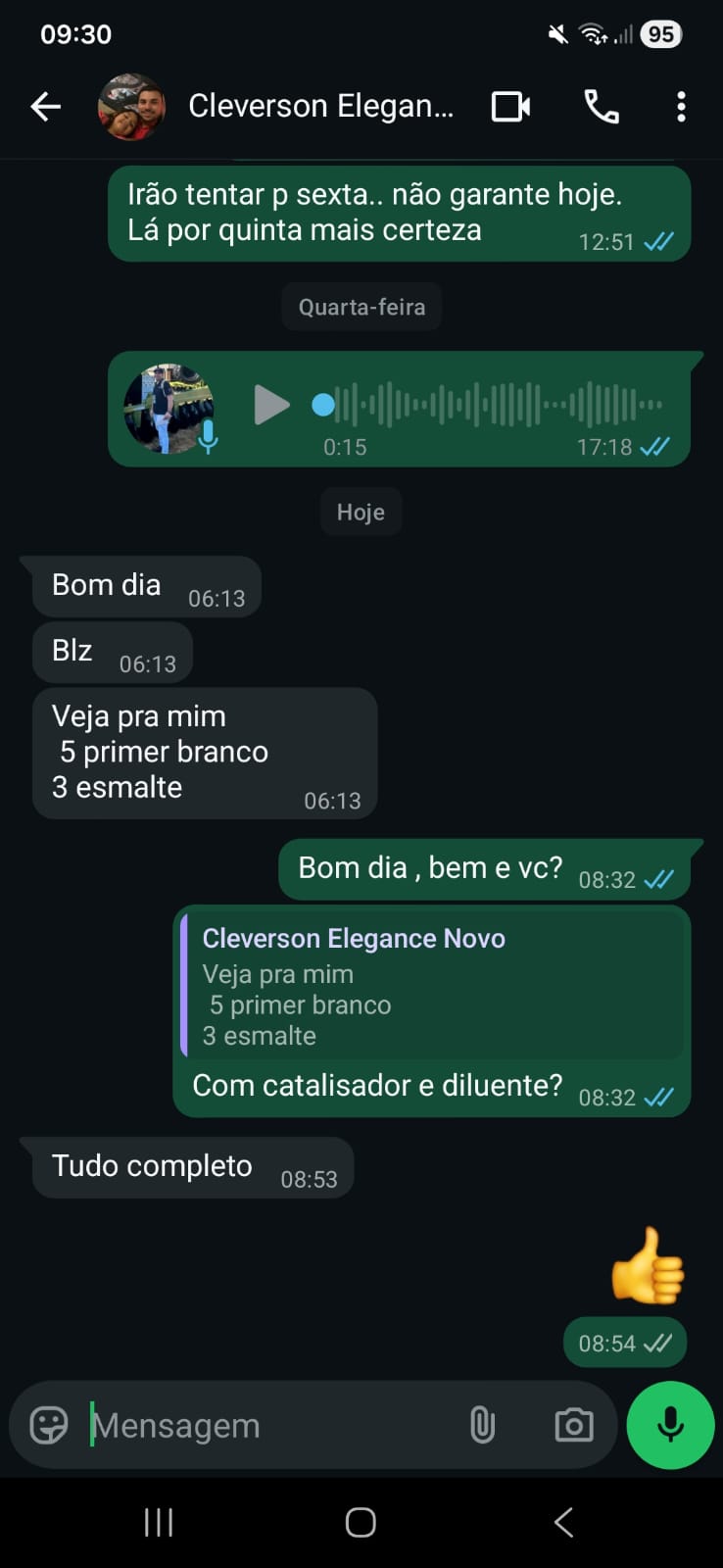723x1568 pixels.
Task: Start a voice call with Cleverson
Action: point(601,106)
